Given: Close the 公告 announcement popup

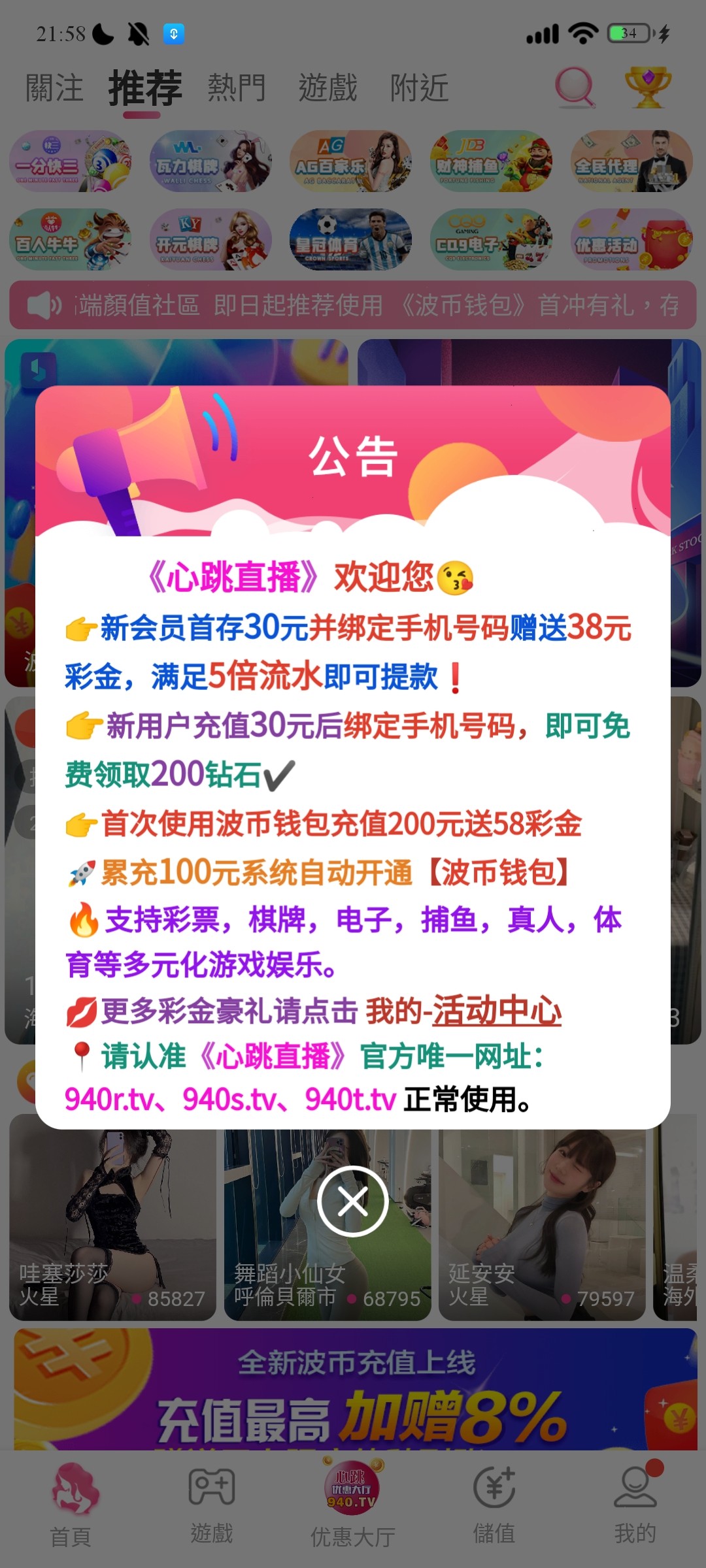Looking at the screenshot, I should click(352, 1201).
